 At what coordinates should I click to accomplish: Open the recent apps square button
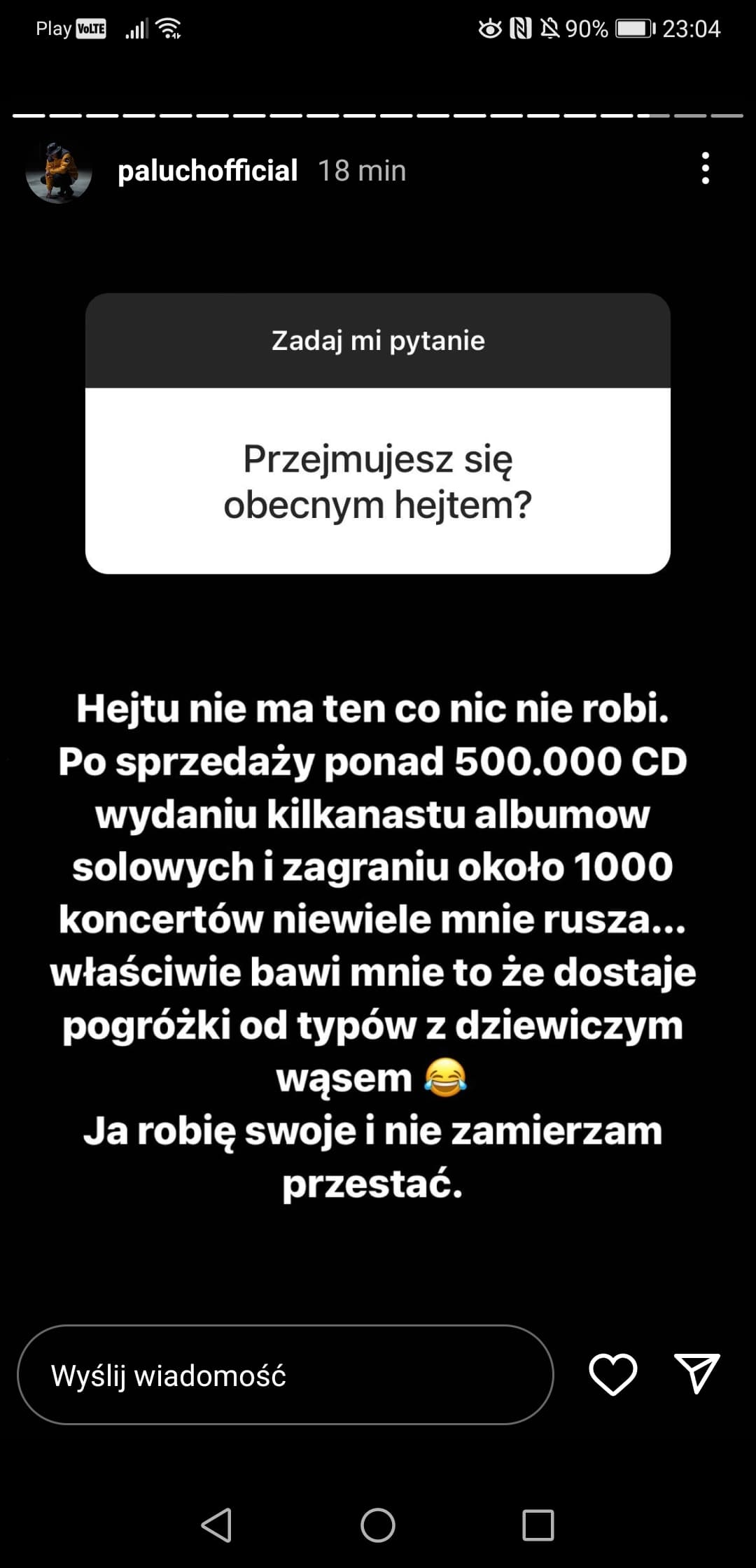click(x=538, y=1525)
